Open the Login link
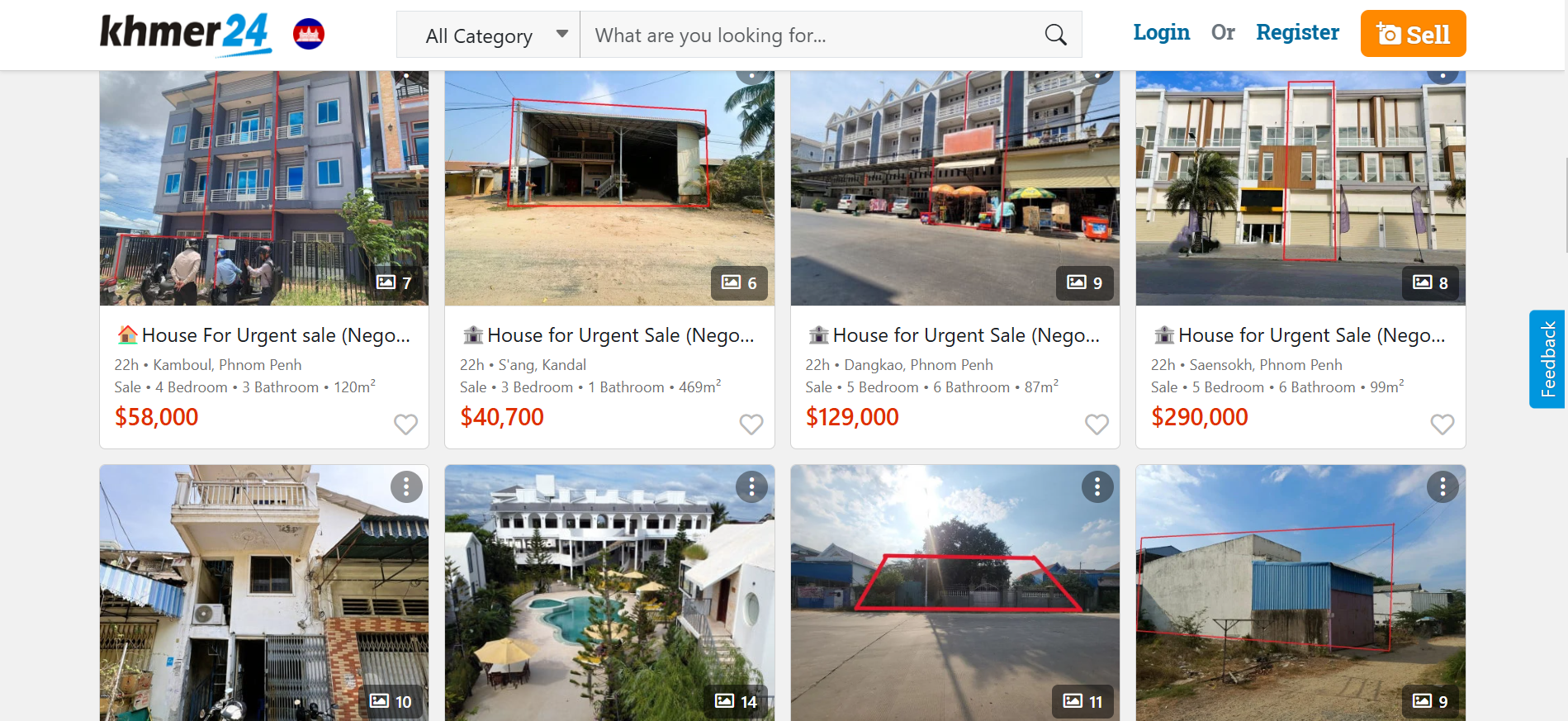Image resolution: width=1568 pixels, height=721 pixels. point(1161,32)
